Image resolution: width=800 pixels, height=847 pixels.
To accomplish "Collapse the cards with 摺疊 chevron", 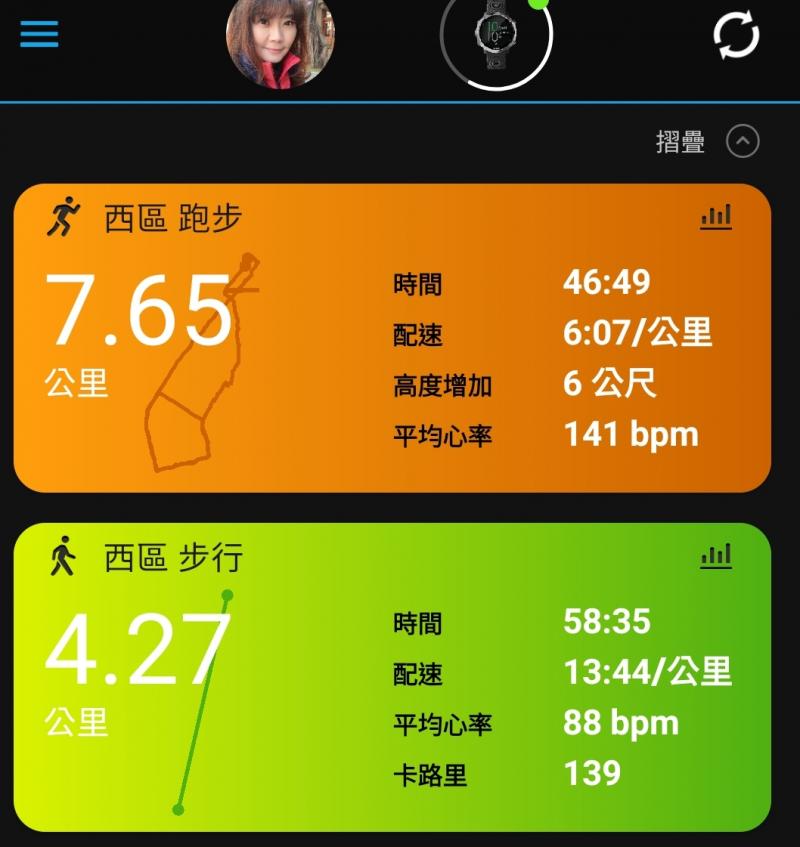I will point(742,142).
